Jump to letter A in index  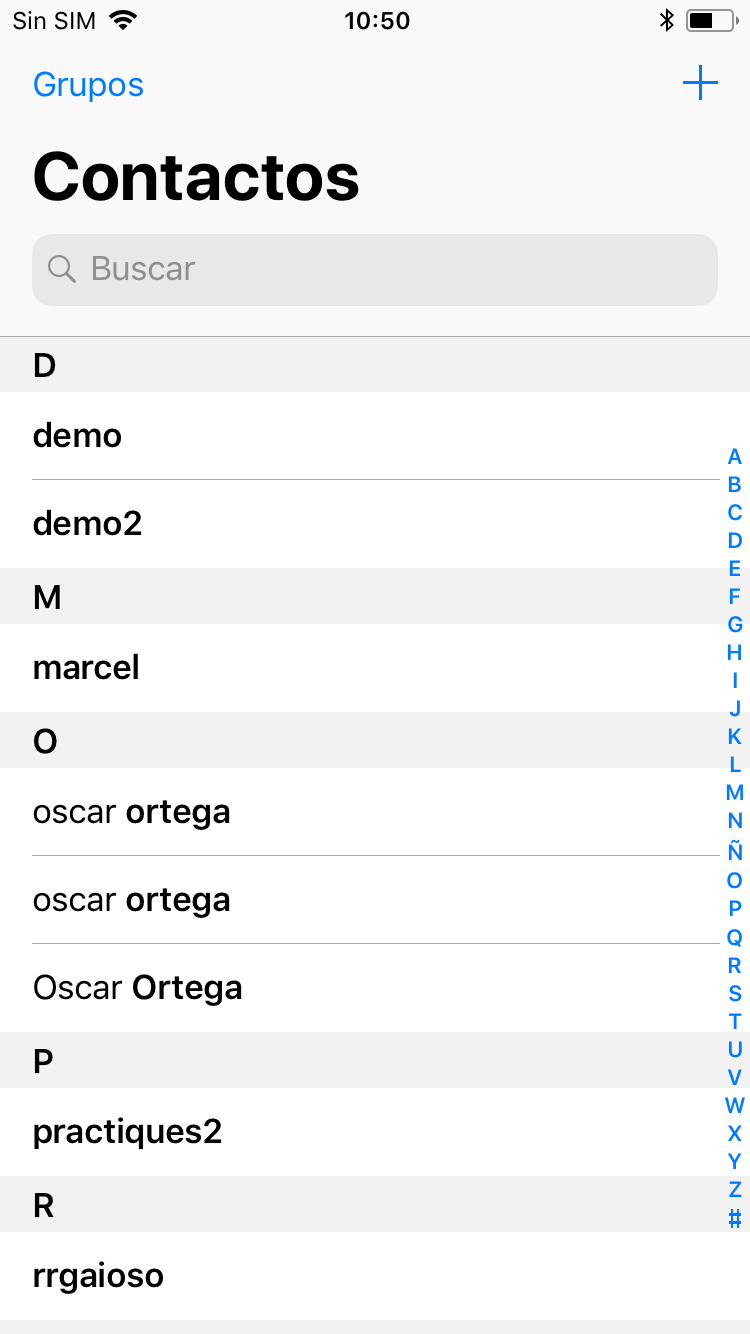click(x=735, y=457)
